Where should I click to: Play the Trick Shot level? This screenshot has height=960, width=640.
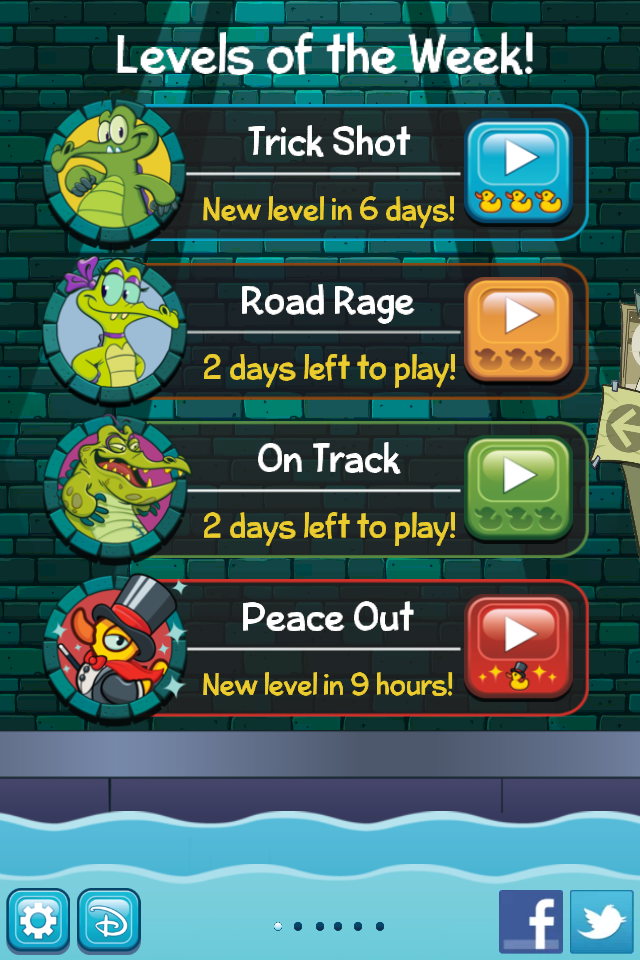point(519,171)
